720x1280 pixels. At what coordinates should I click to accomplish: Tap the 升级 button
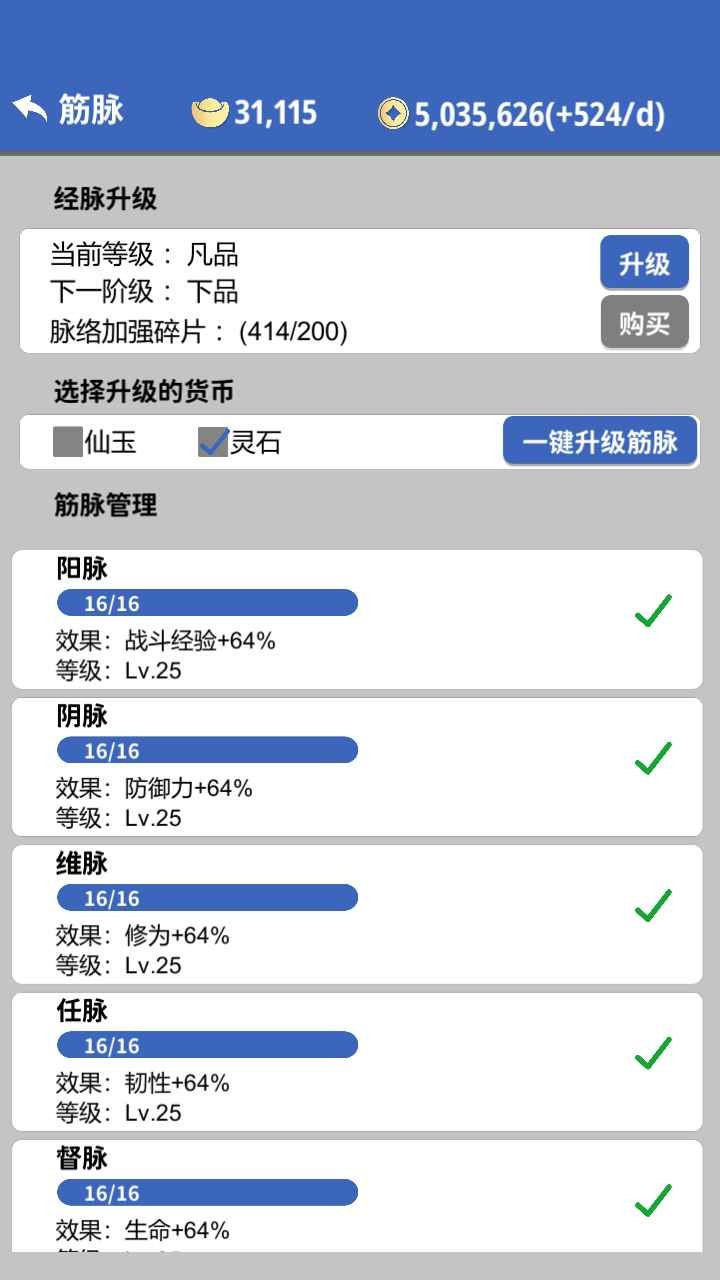[x=644, y=263]
